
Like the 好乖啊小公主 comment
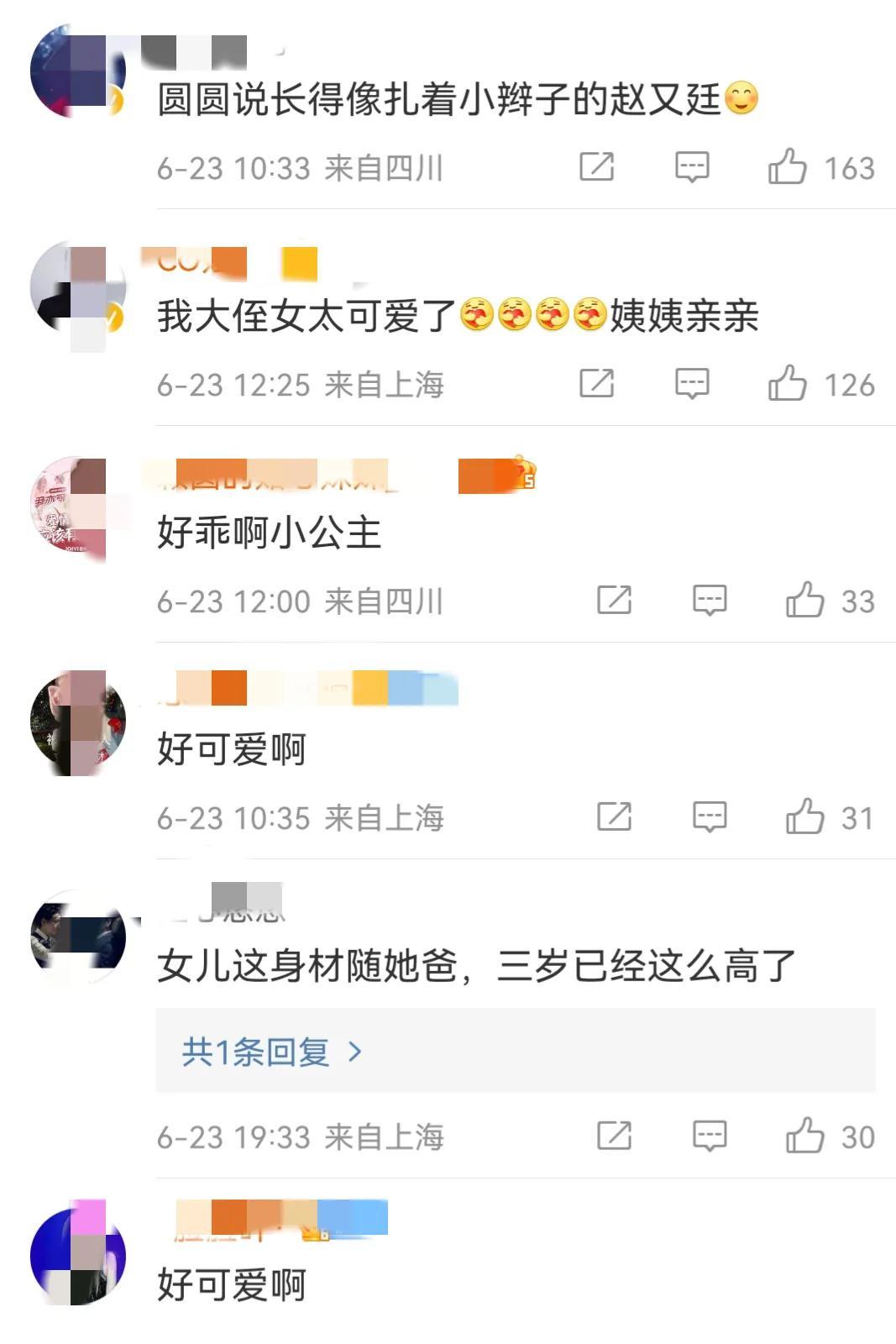click(804, 601)
